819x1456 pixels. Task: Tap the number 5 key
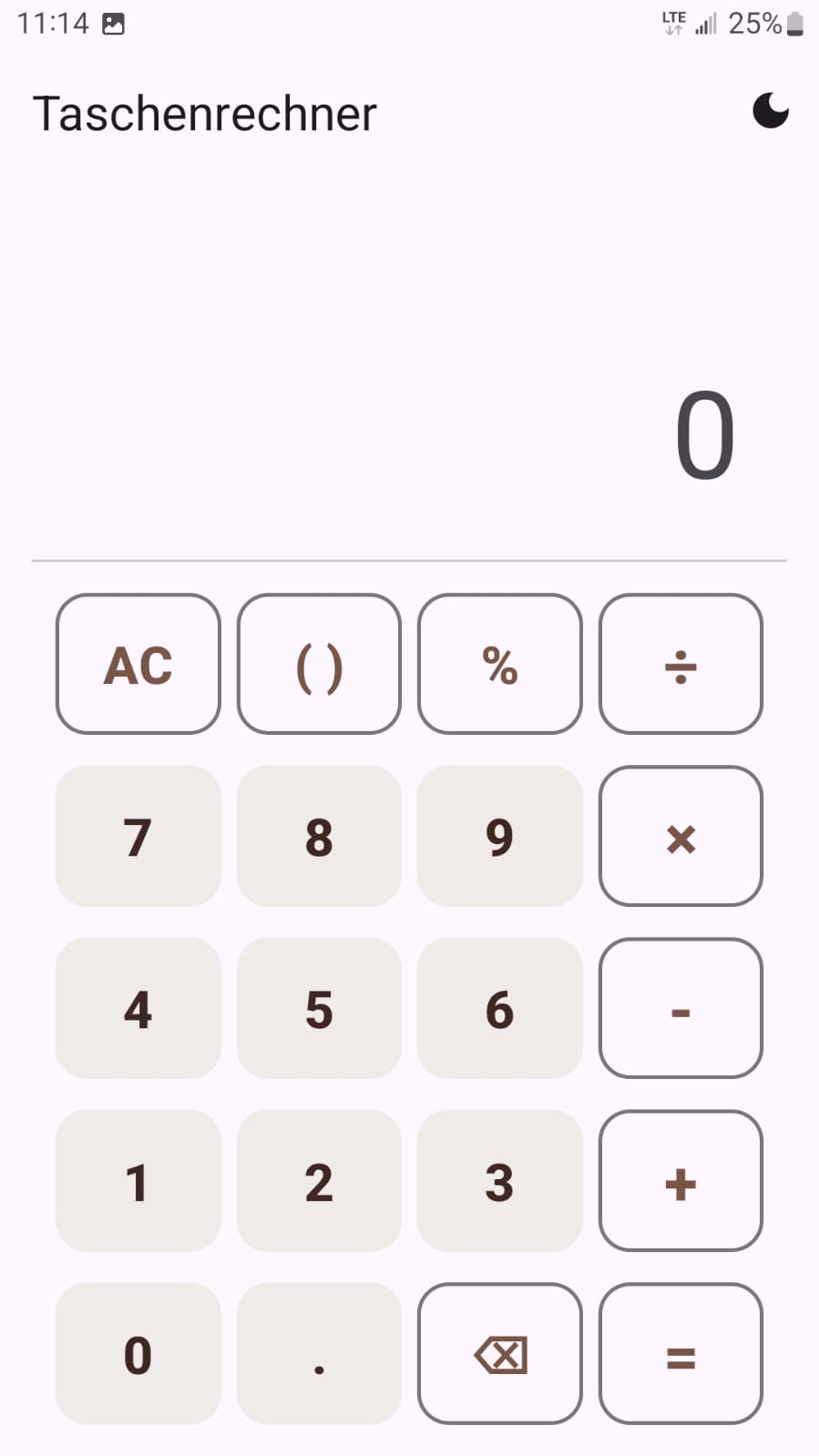(x=319, y=1008)
